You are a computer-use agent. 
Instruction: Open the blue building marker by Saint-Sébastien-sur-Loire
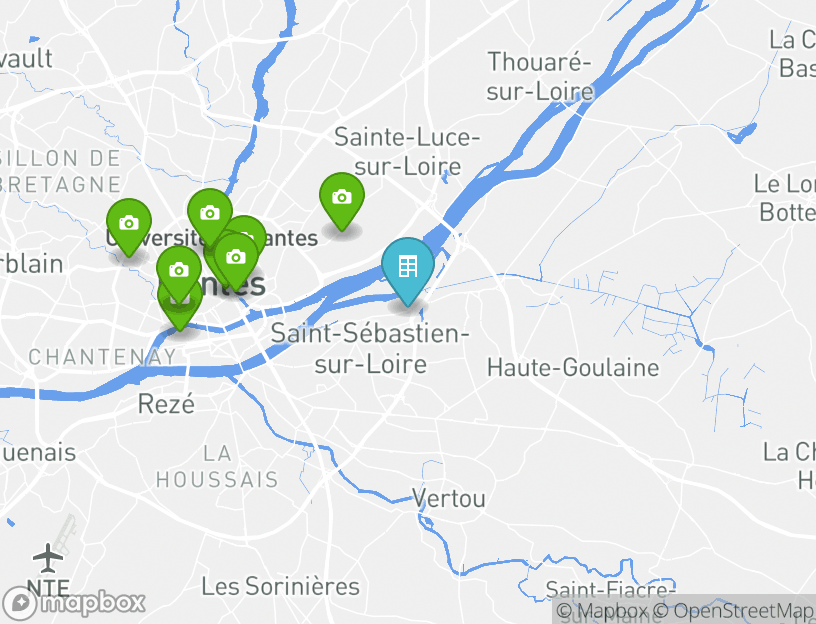(x=407, y=267)
